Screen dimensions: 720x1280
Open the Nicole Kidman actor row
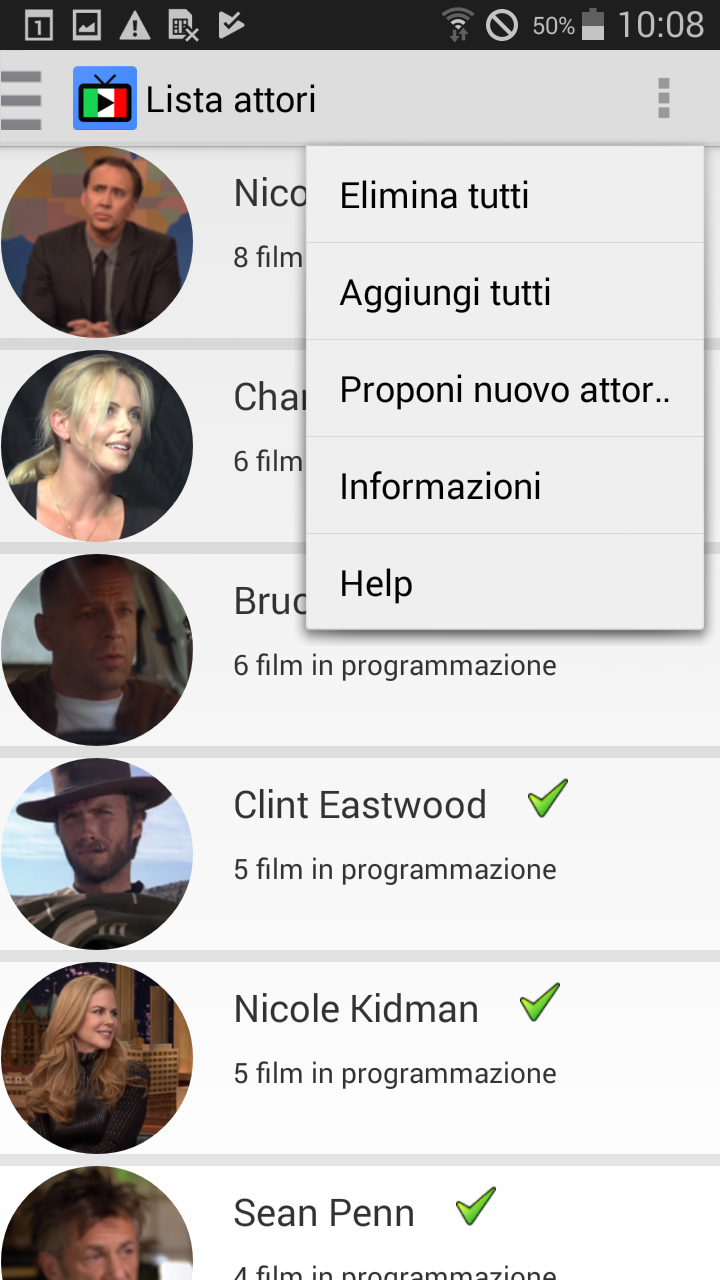(360, 1057)
